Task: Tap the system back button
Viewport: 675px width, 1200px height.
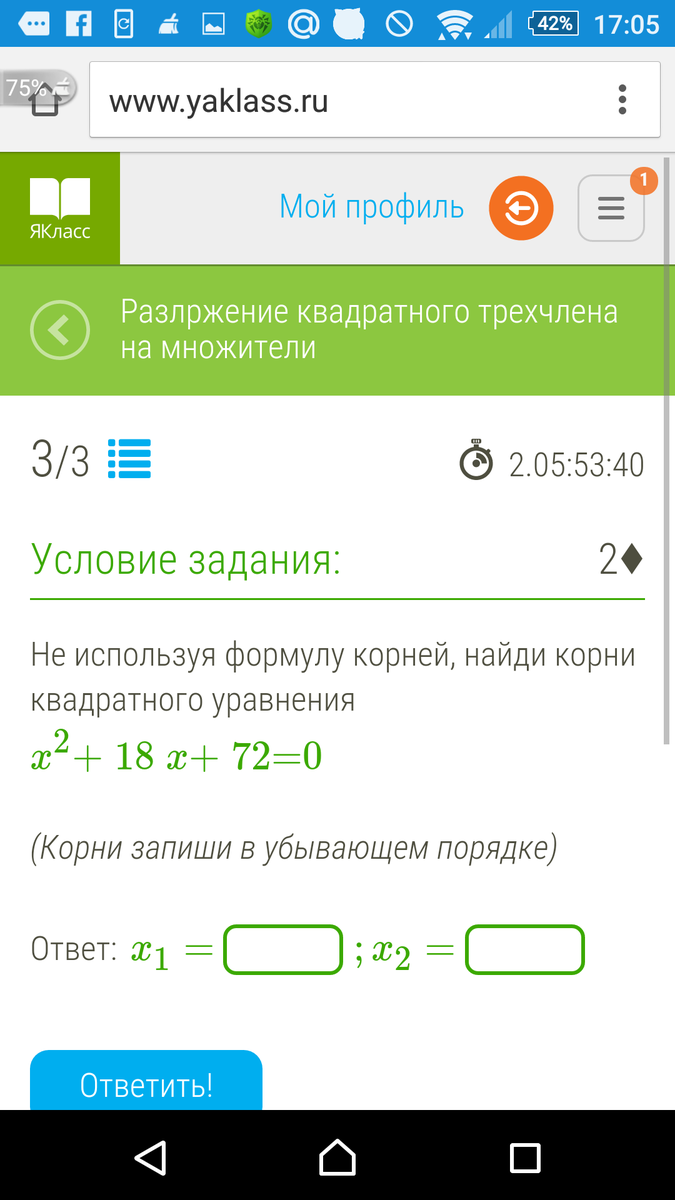Action: pyautogui.click(x=150, y=1157)
